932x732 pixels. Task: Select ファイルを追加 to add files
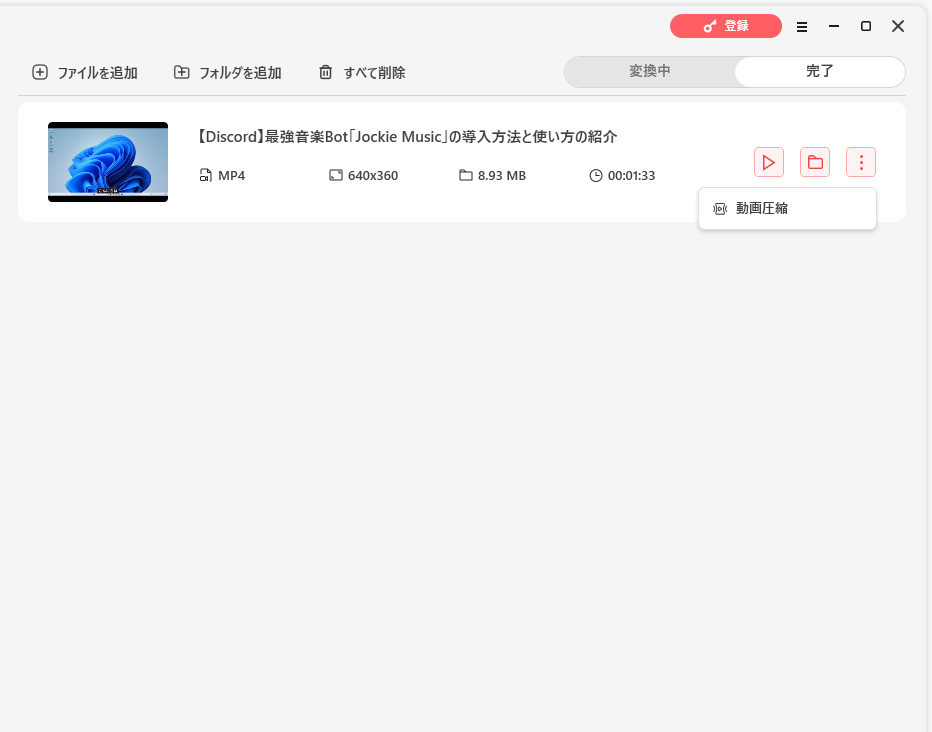point(85,72)
